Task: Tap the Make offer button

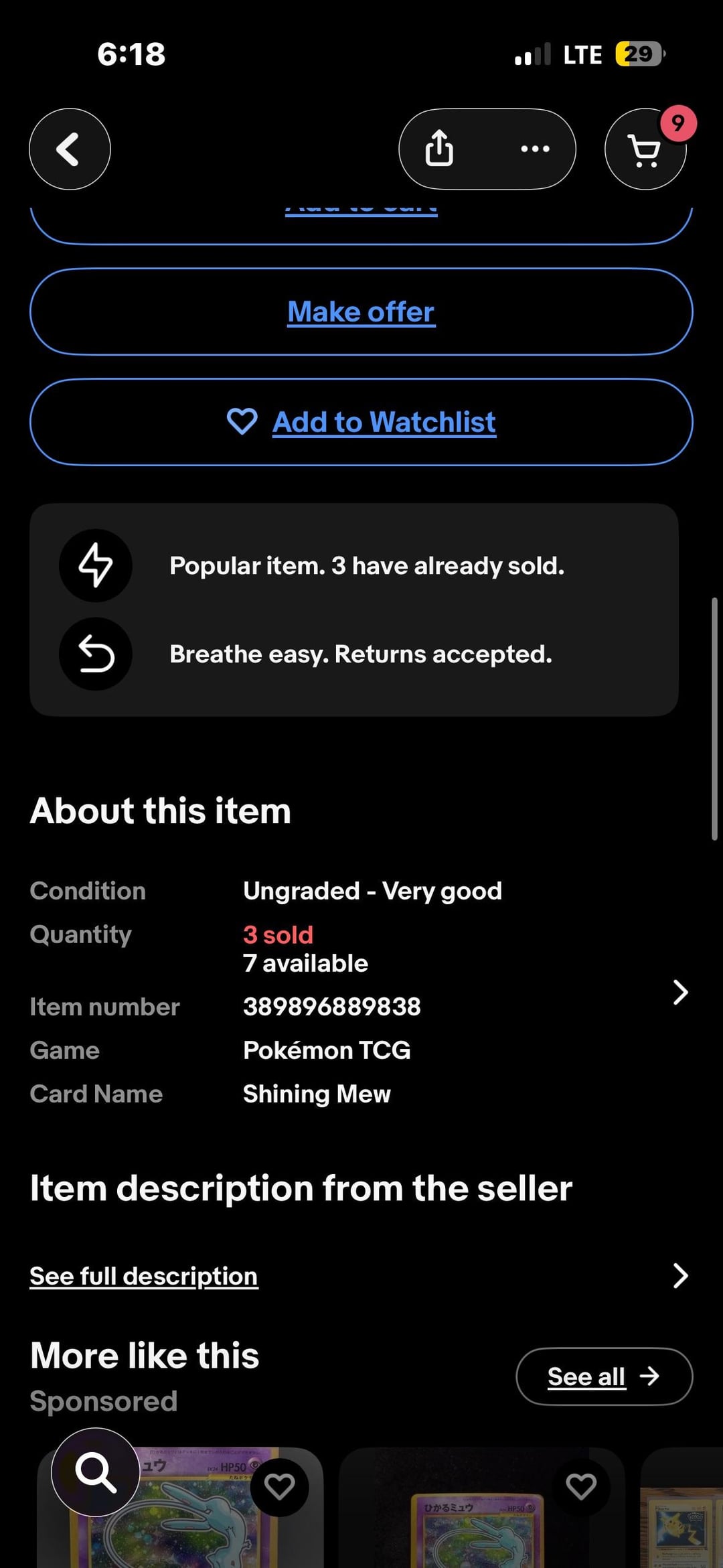Action: point(361,312)
